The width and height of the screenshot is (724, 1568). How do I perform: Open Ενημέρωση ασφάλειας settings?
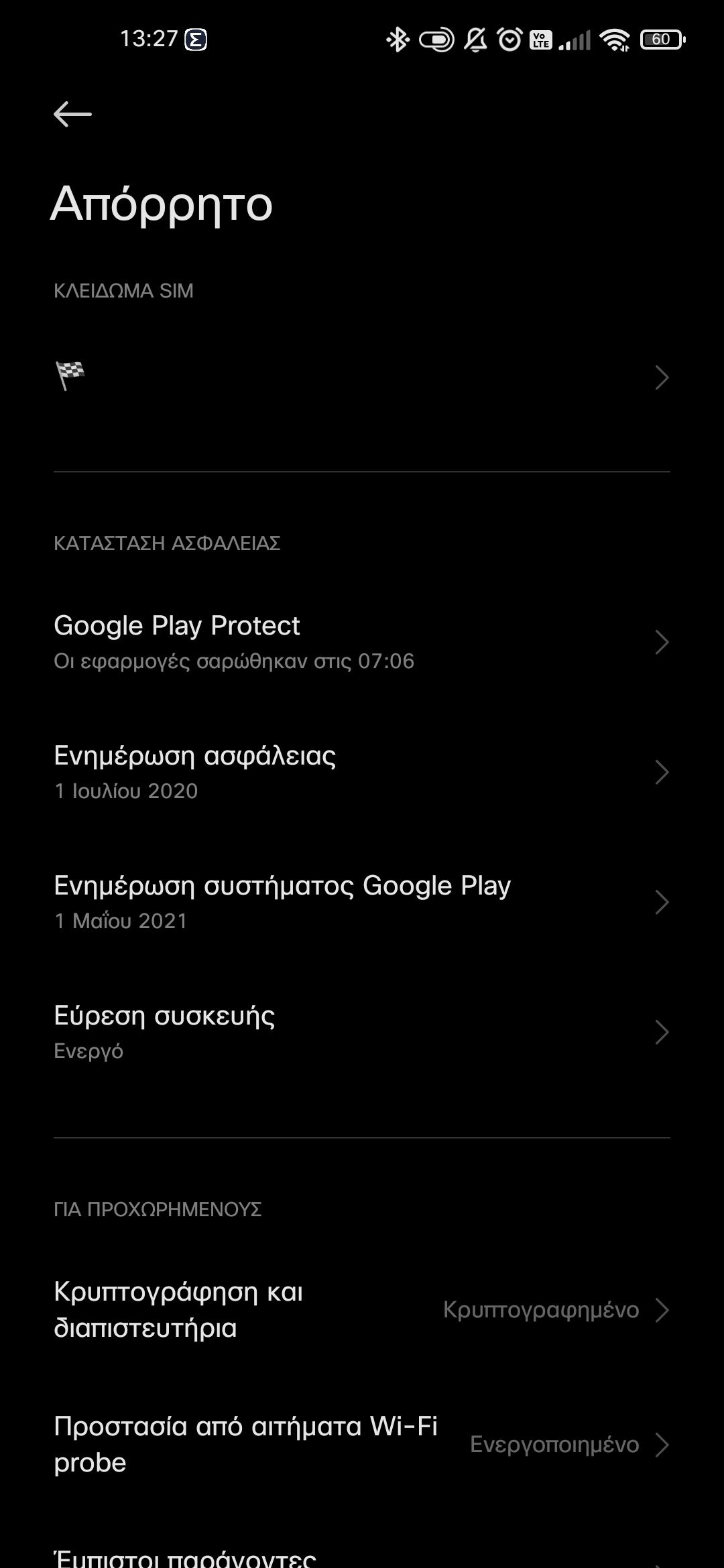coord(362,771)
